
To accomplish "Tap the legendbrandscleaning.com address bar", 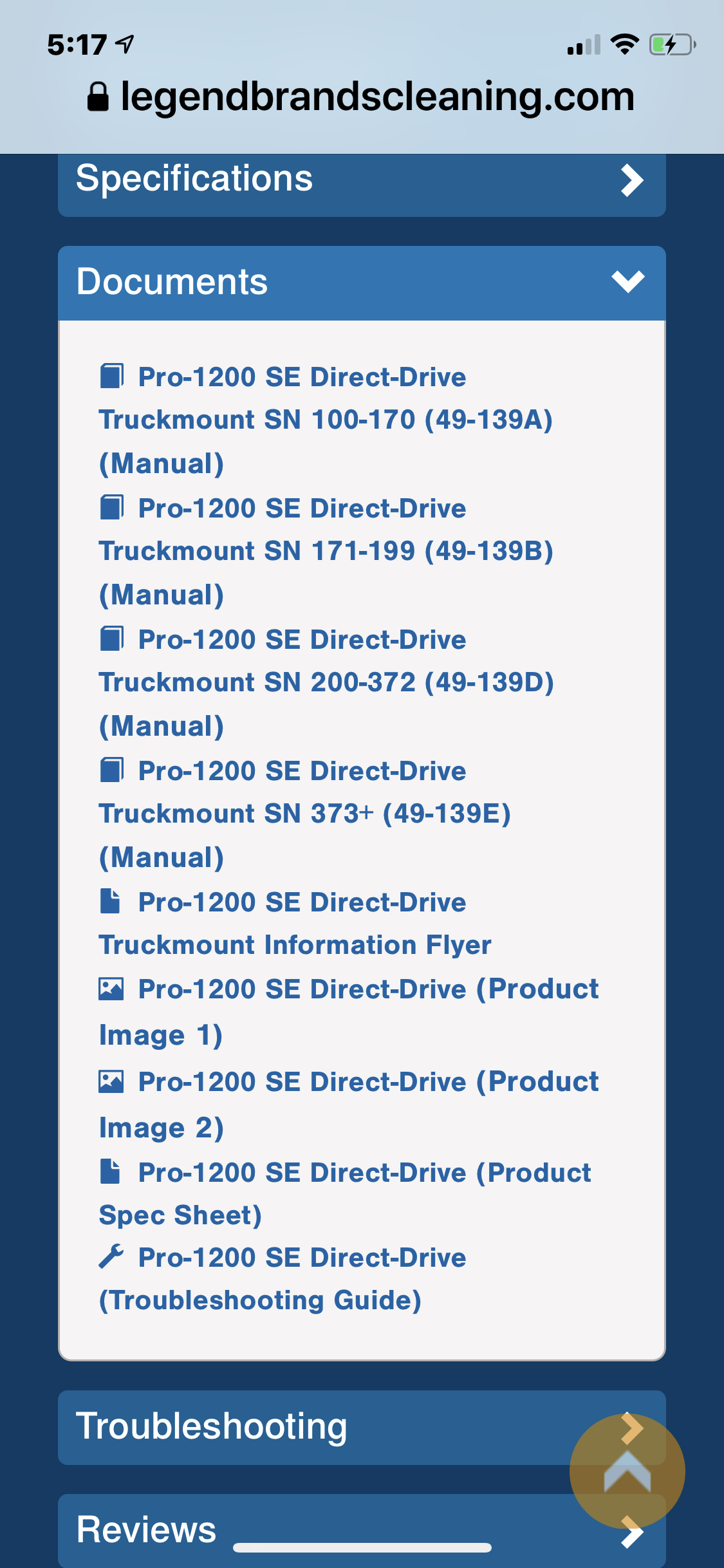I will [362, 97].
